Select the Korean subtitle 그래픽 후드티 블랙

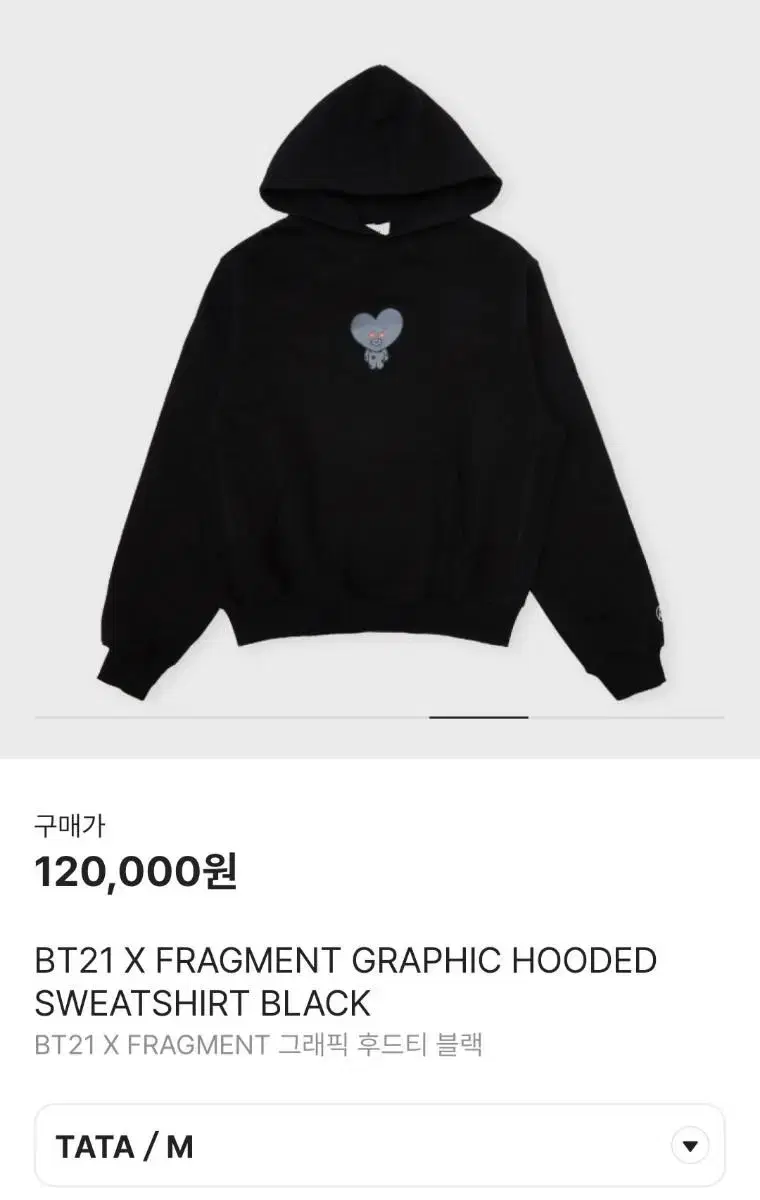260,1043
